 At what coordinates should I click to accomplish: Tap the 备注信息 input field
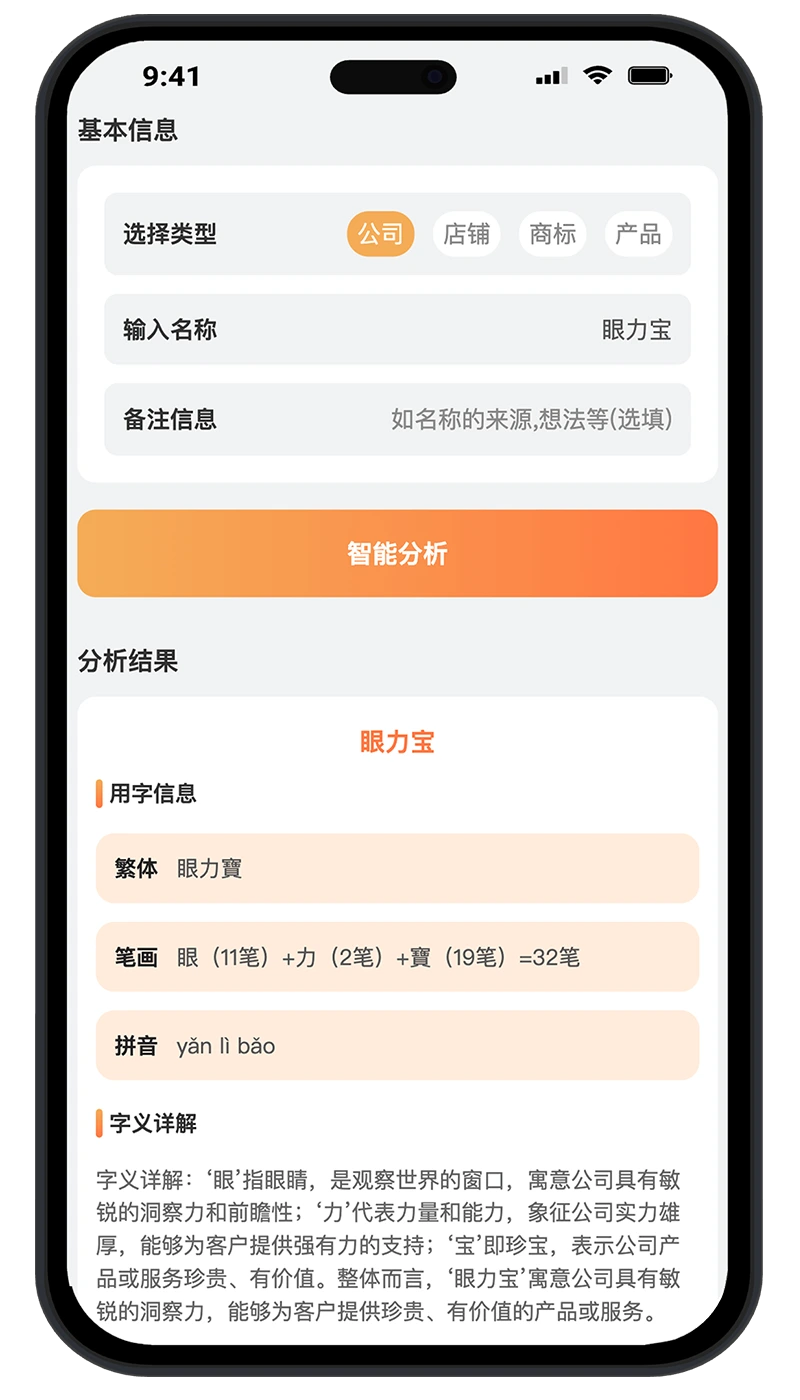click(x=530, y=419)
